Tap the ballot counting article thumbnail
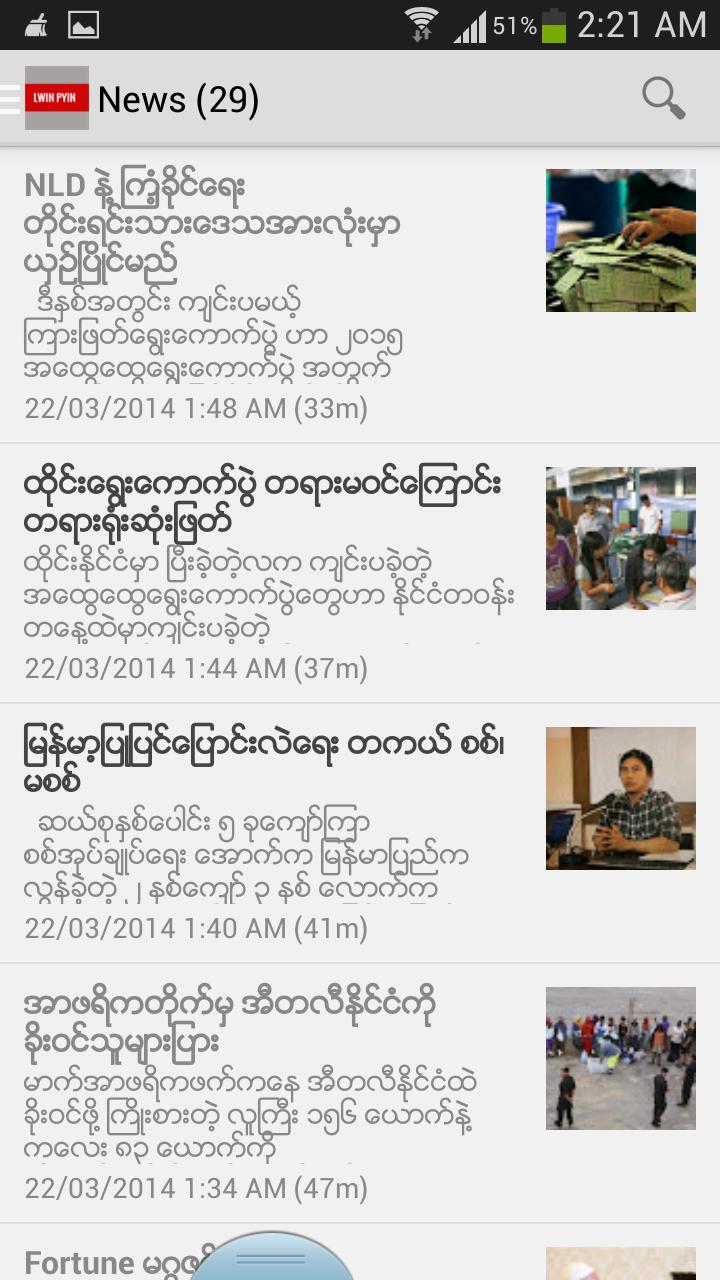 point(620,240)
